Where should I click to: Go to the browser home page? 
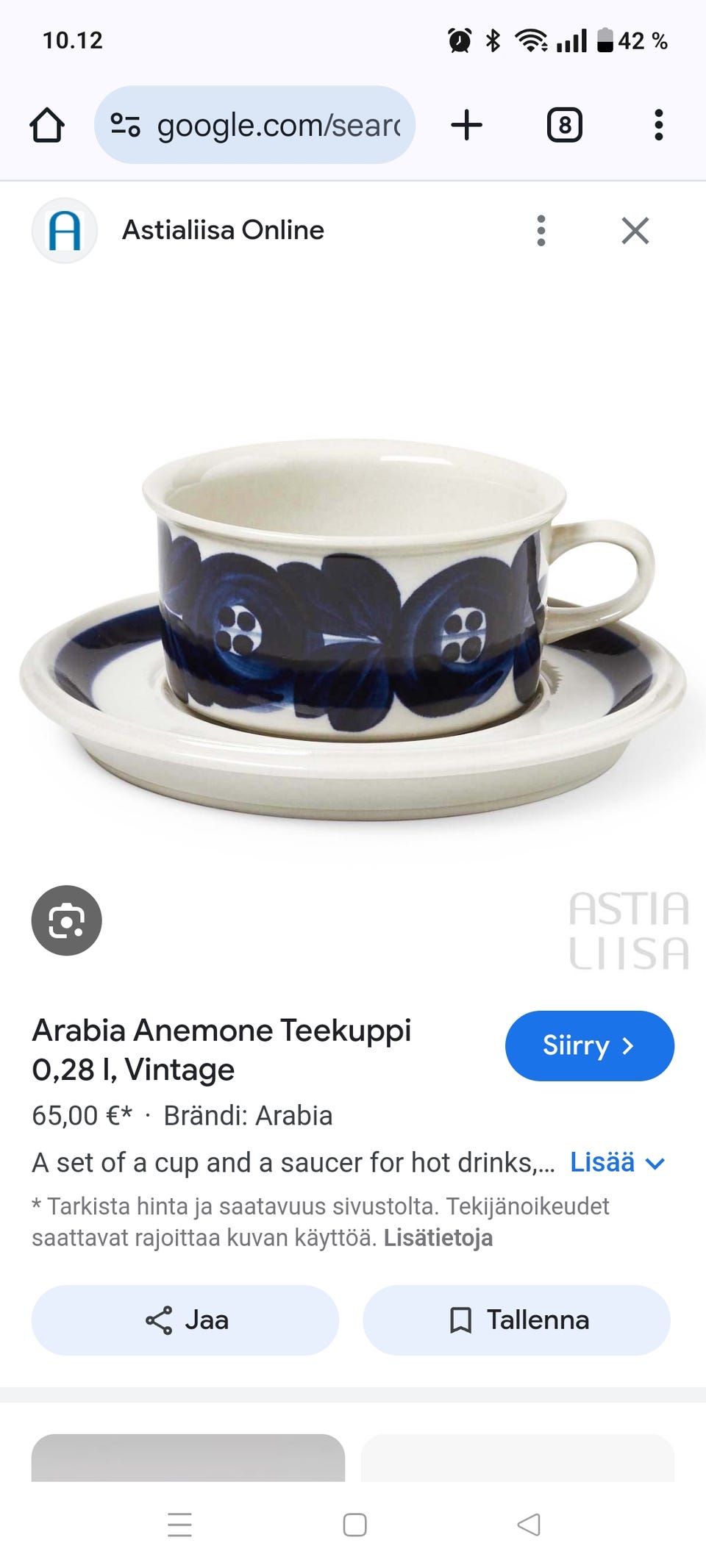47,125
